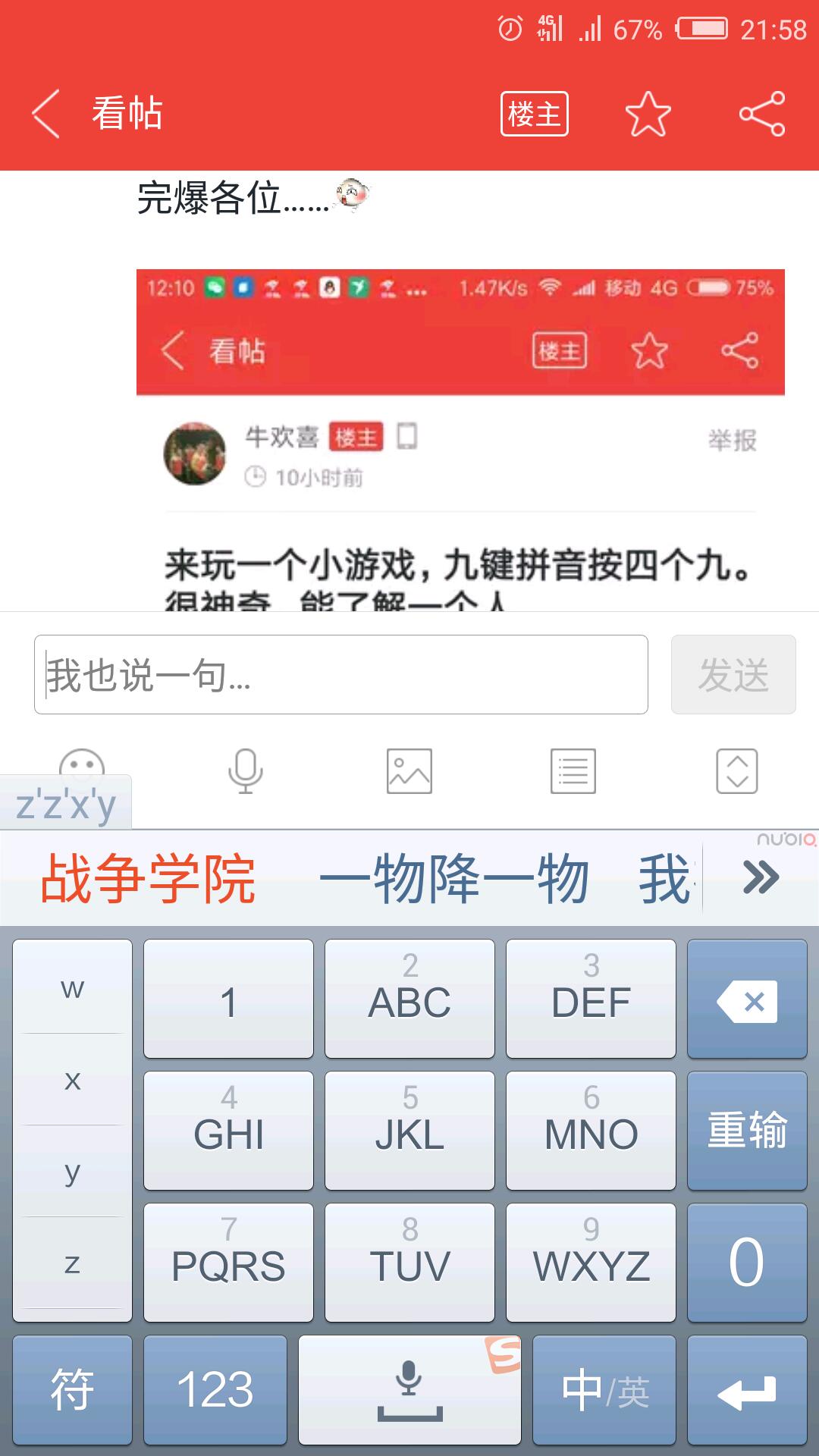Choose the candidate 一物降一物
This screenshot has height=1456, width=819.
point(453,878)
